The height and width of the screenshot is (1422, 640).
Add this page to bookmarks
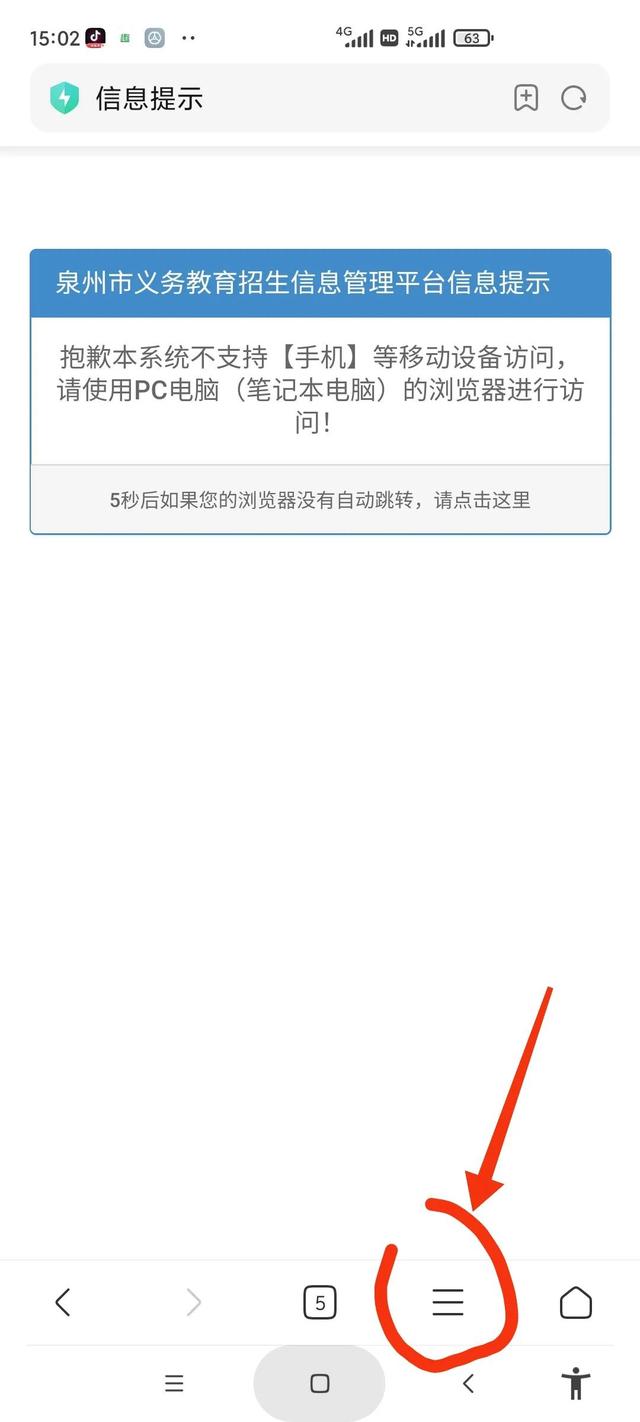tap(526, 98)
